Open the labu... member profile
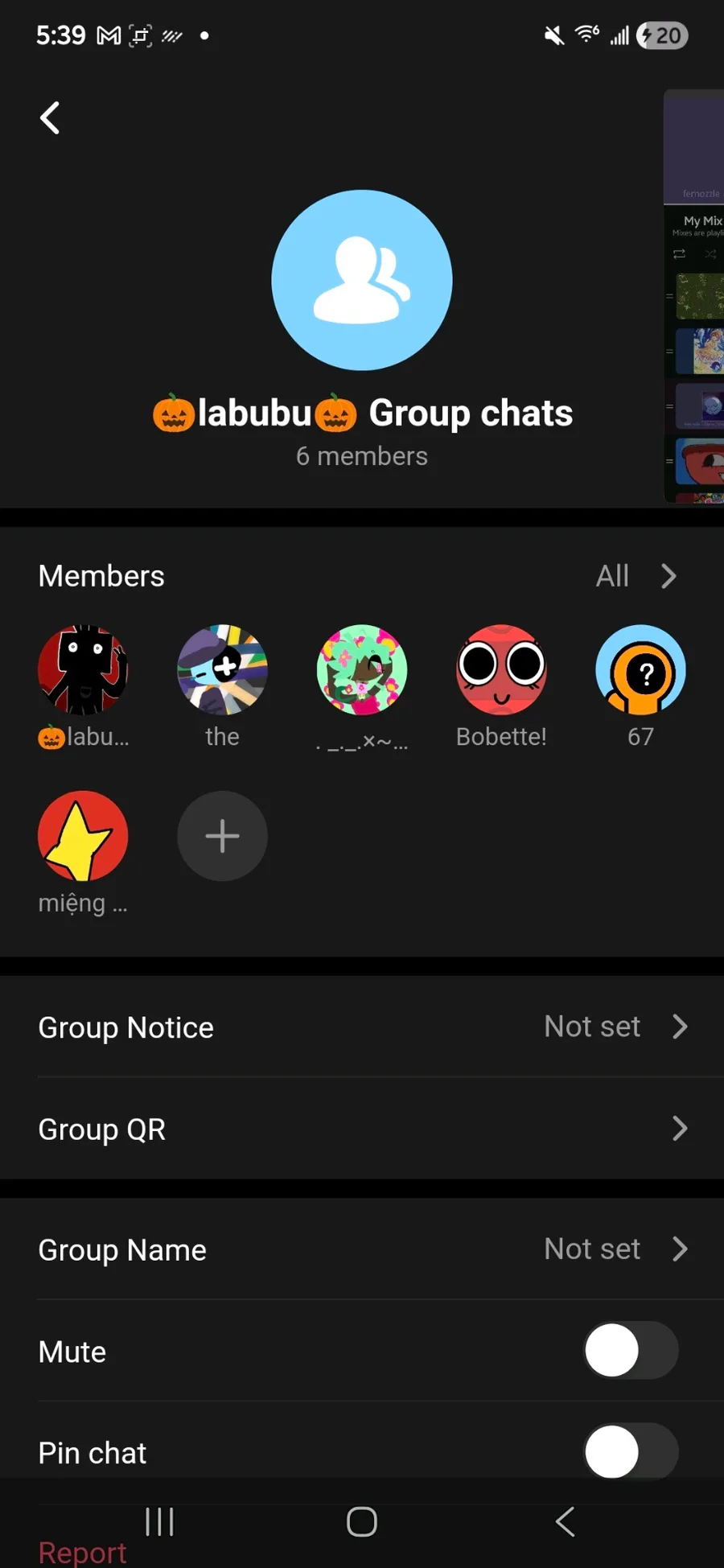Viewport: 724px width, 1568px height. [x=83, y=670]
